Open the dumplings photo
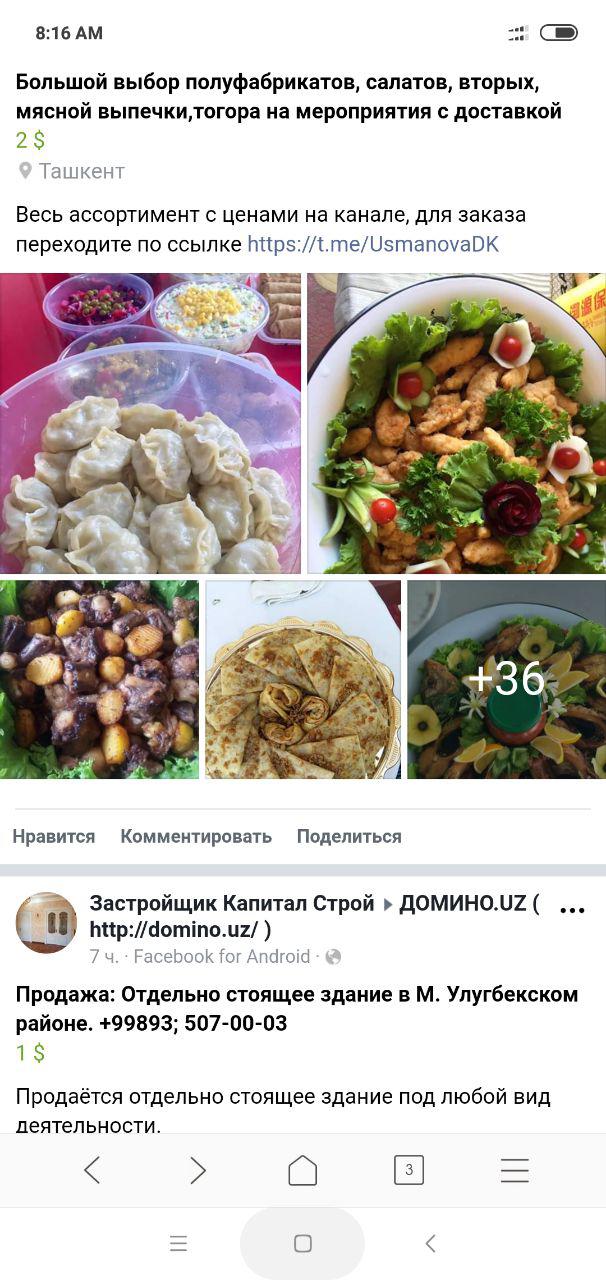The height and width of the screenshot is (1280, 606). [150, 423]
